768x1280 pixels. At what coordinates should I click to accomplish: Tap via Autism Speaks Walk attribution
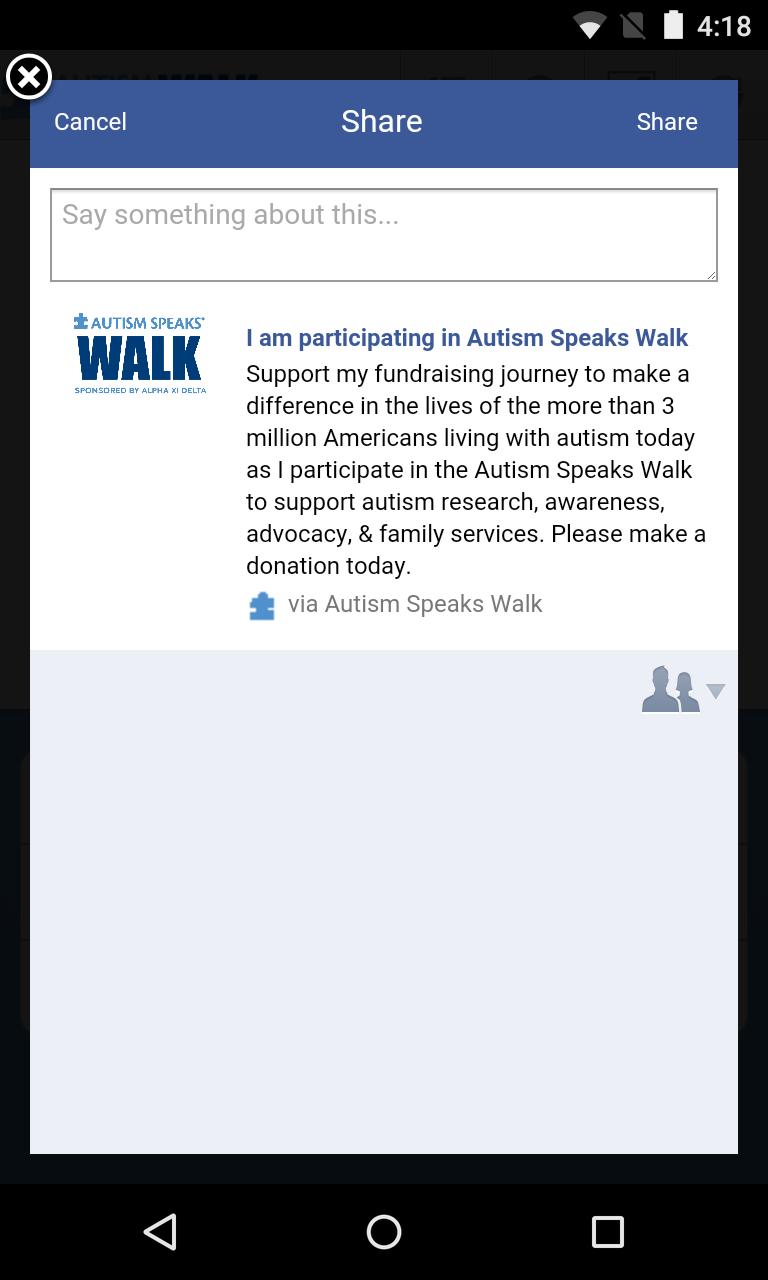pos(415,604)
